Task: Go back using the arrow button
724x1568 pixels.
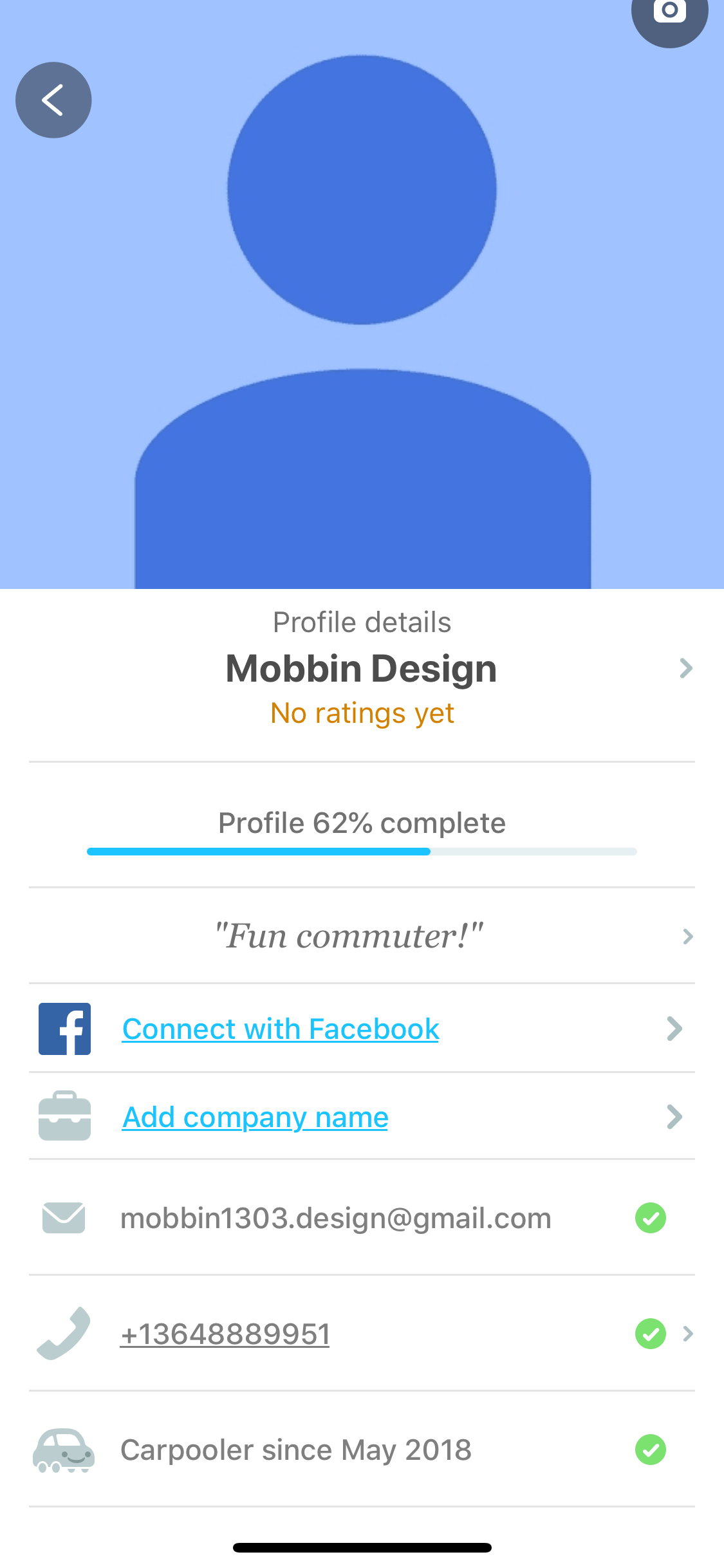Action: coord(53,100)
